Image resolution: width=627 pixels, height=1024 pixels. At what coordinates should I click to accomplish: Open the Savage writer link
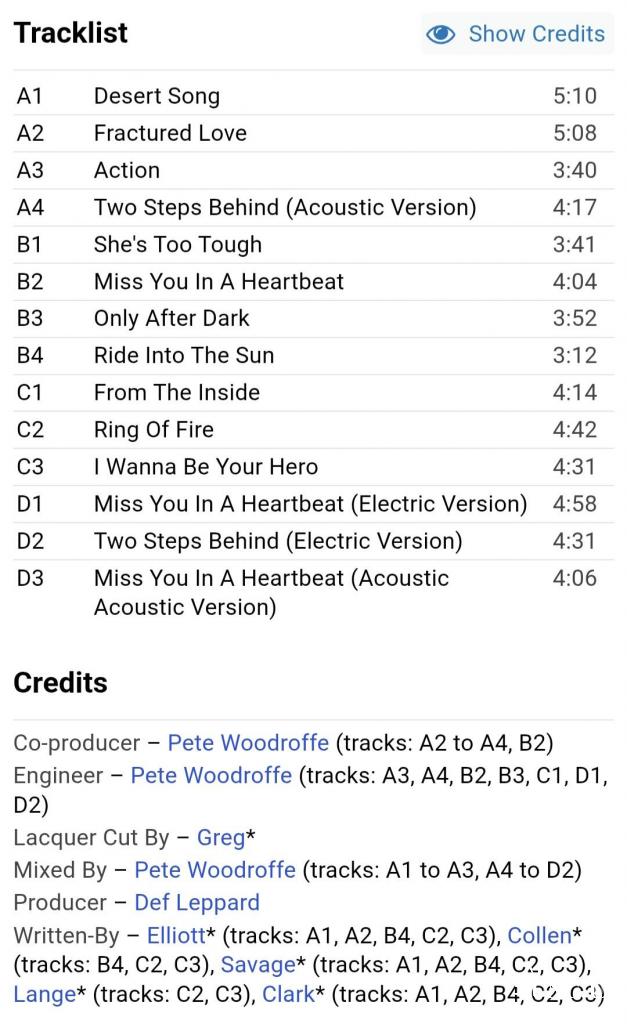click(x=258, y=965)
